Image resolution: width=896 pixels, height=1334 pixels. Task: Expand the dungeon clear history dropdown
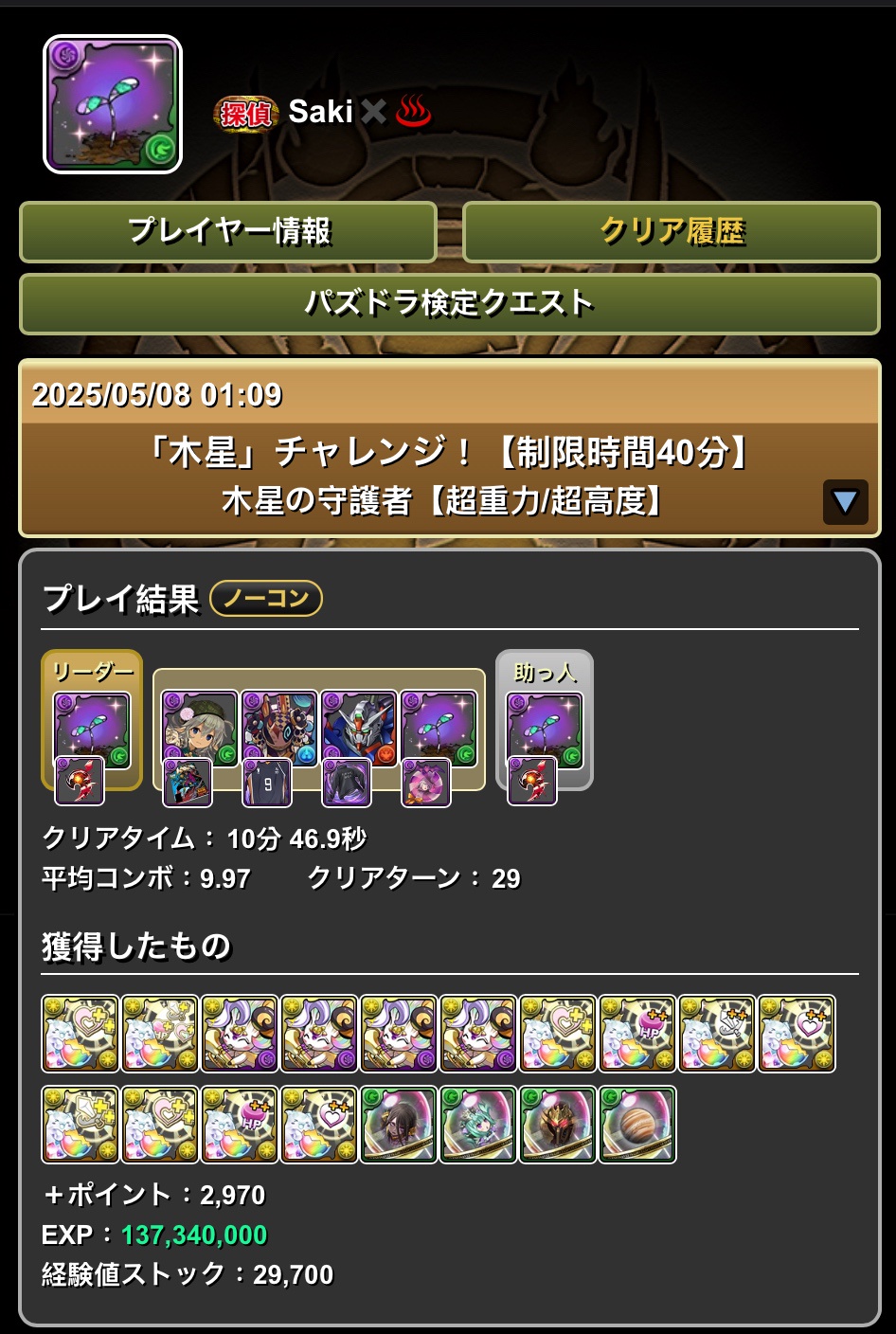pyautogui.click(x=845, y=501)
